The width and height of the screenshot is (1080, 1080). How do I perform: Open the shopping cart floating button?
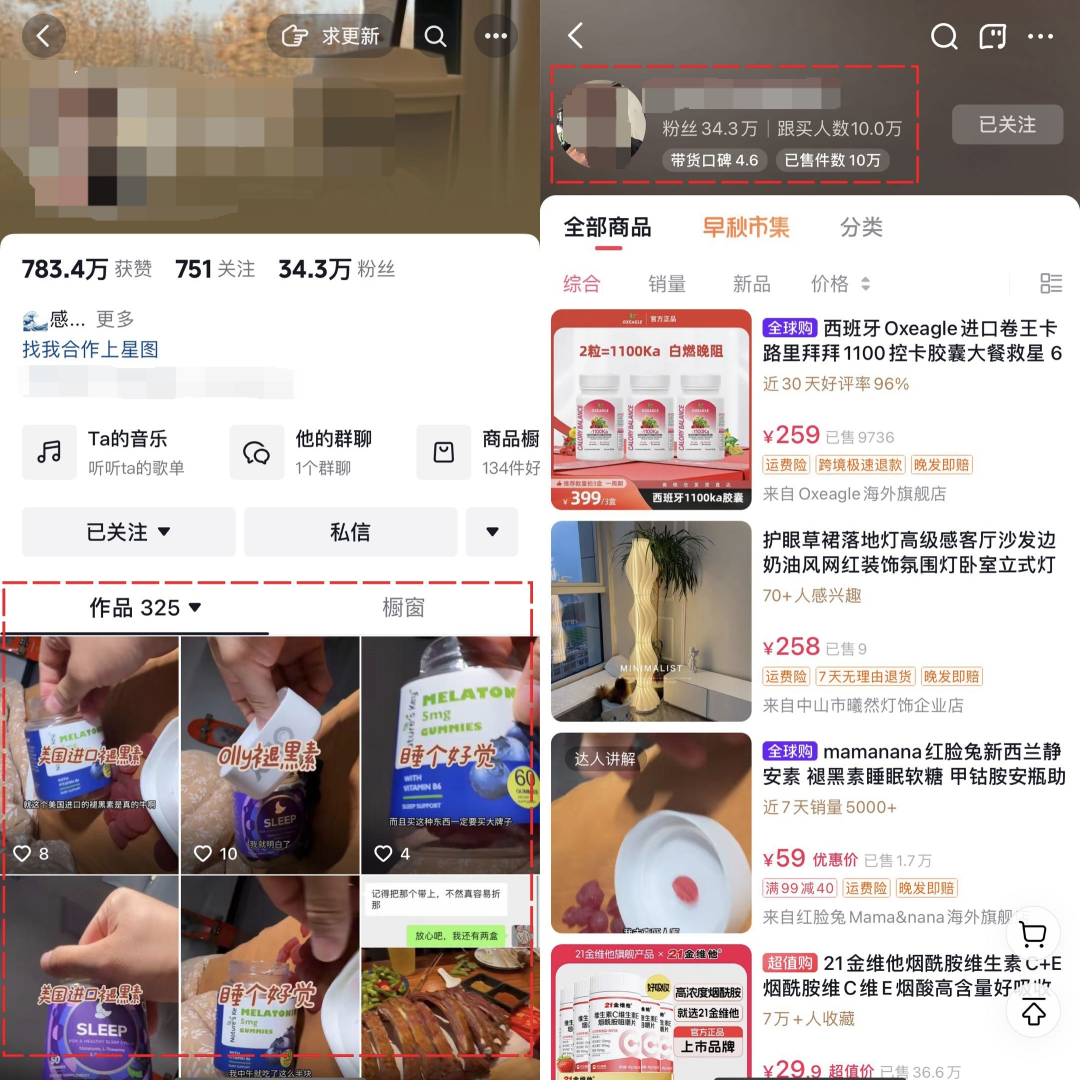[1032, 936]
